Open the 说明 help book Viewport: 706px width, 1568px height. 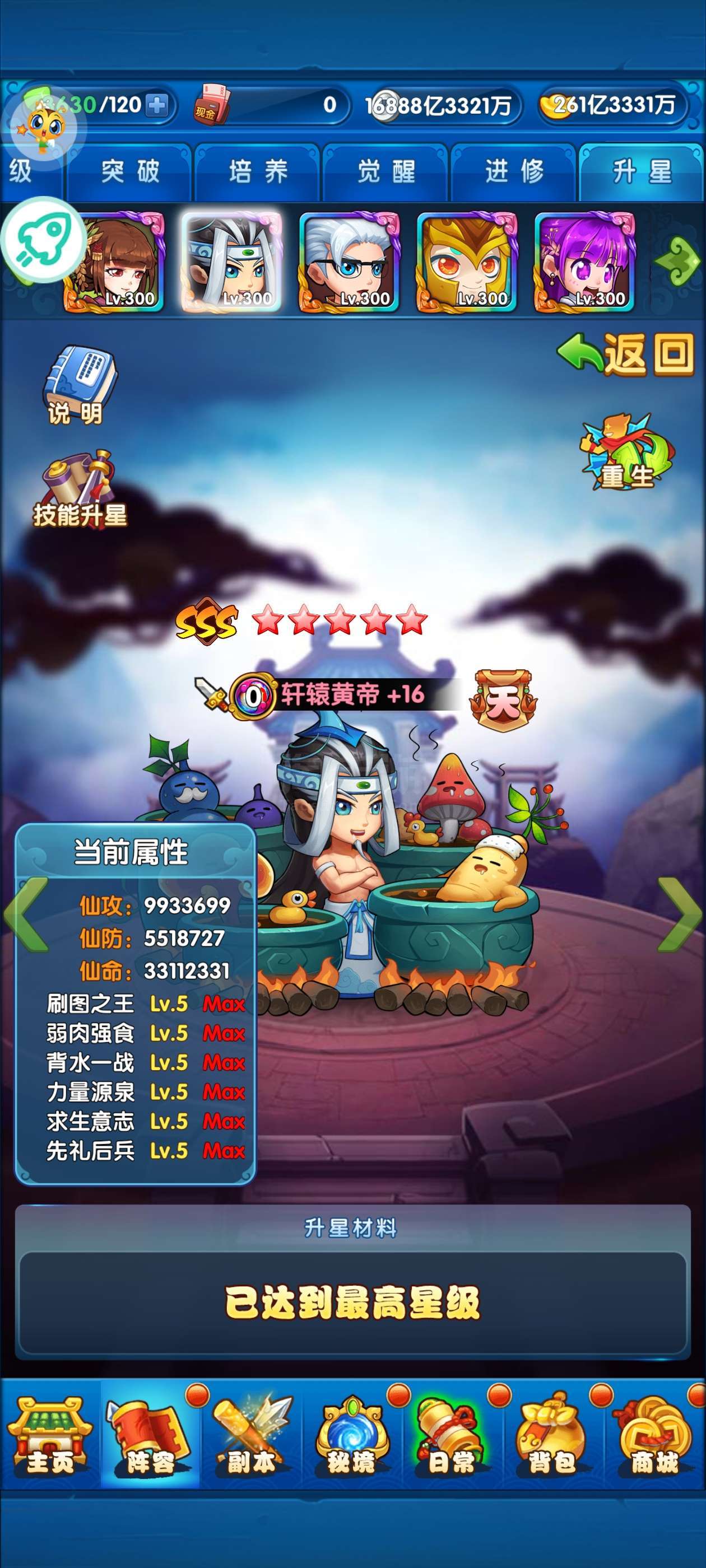point(78,385)
